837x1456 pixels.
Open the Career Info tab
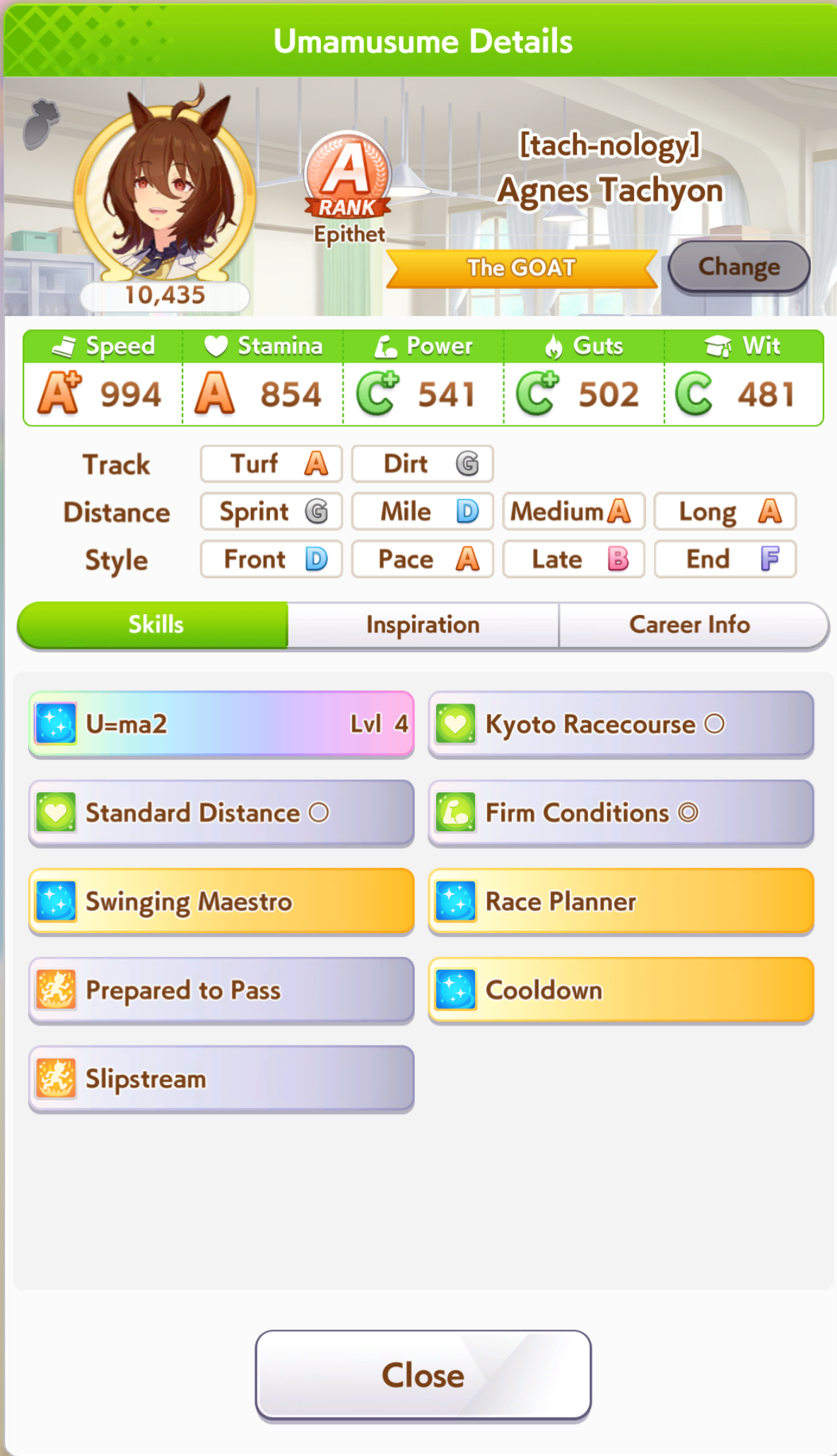[x=693, y=625]
